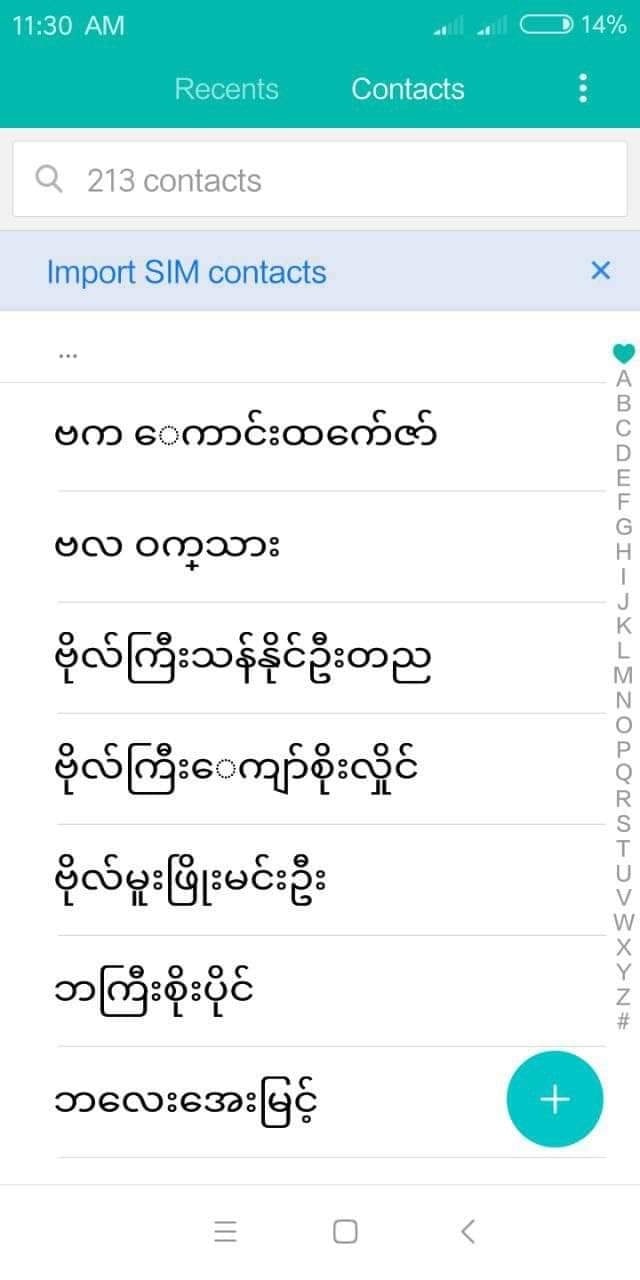Jump to letter M in alphabet index
Screen dimensions: 640x1280
click(624, 674)
